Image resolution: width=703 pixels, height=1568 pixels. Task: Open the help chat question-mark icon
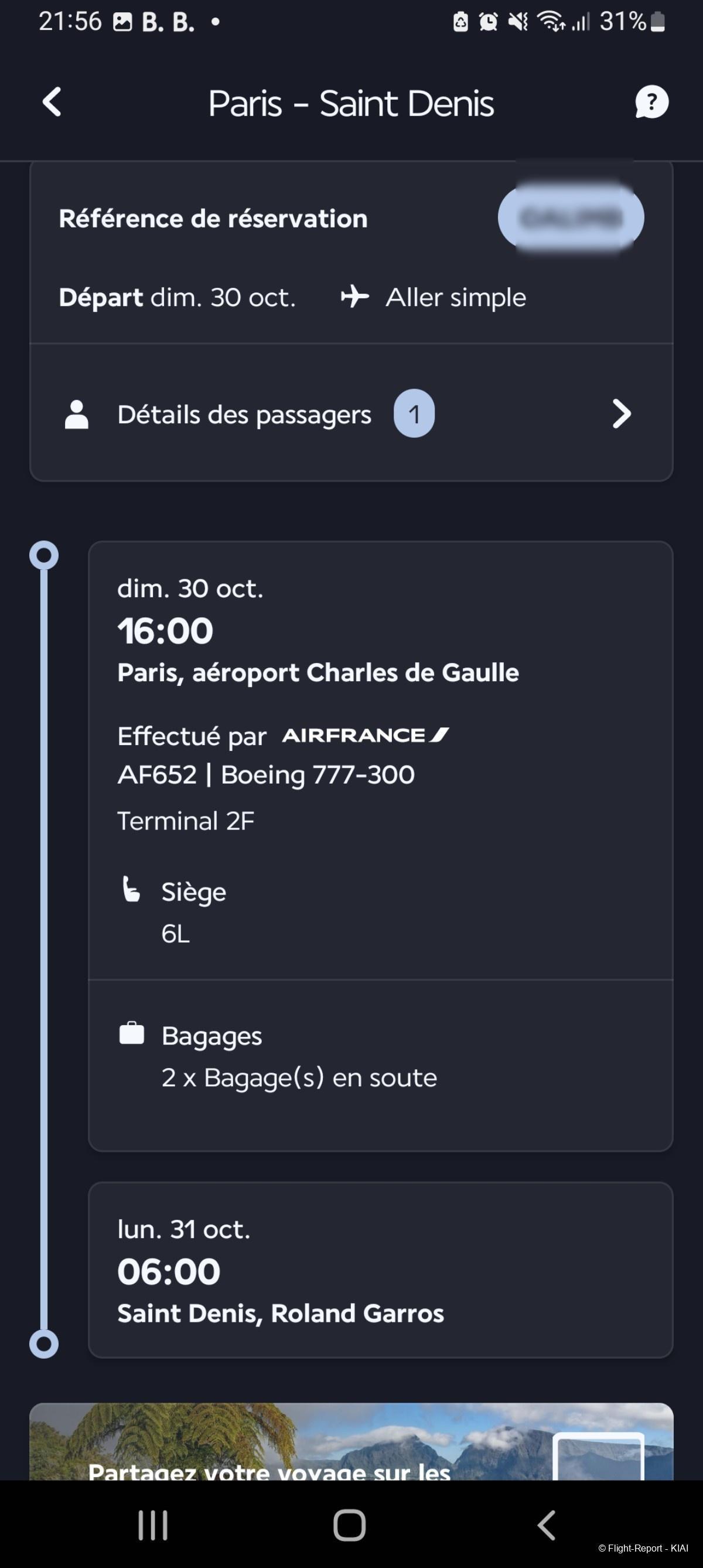click(x=651, y=101)
